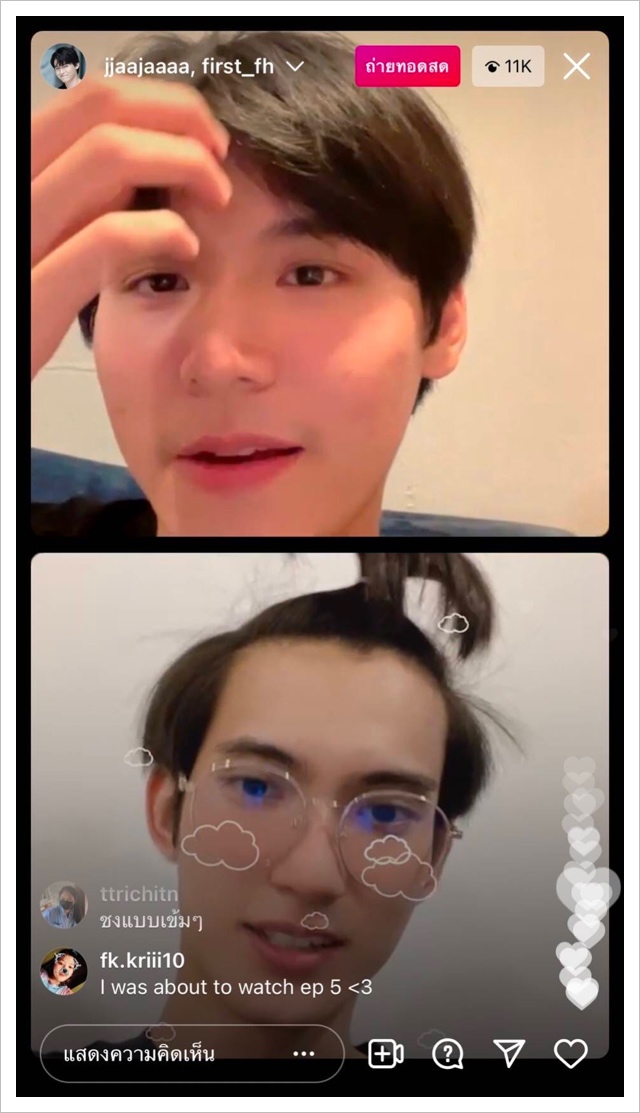Expand the jjaajaaaa, first_fh host dropdown
640x1113 pixels.
coord(295,67)
